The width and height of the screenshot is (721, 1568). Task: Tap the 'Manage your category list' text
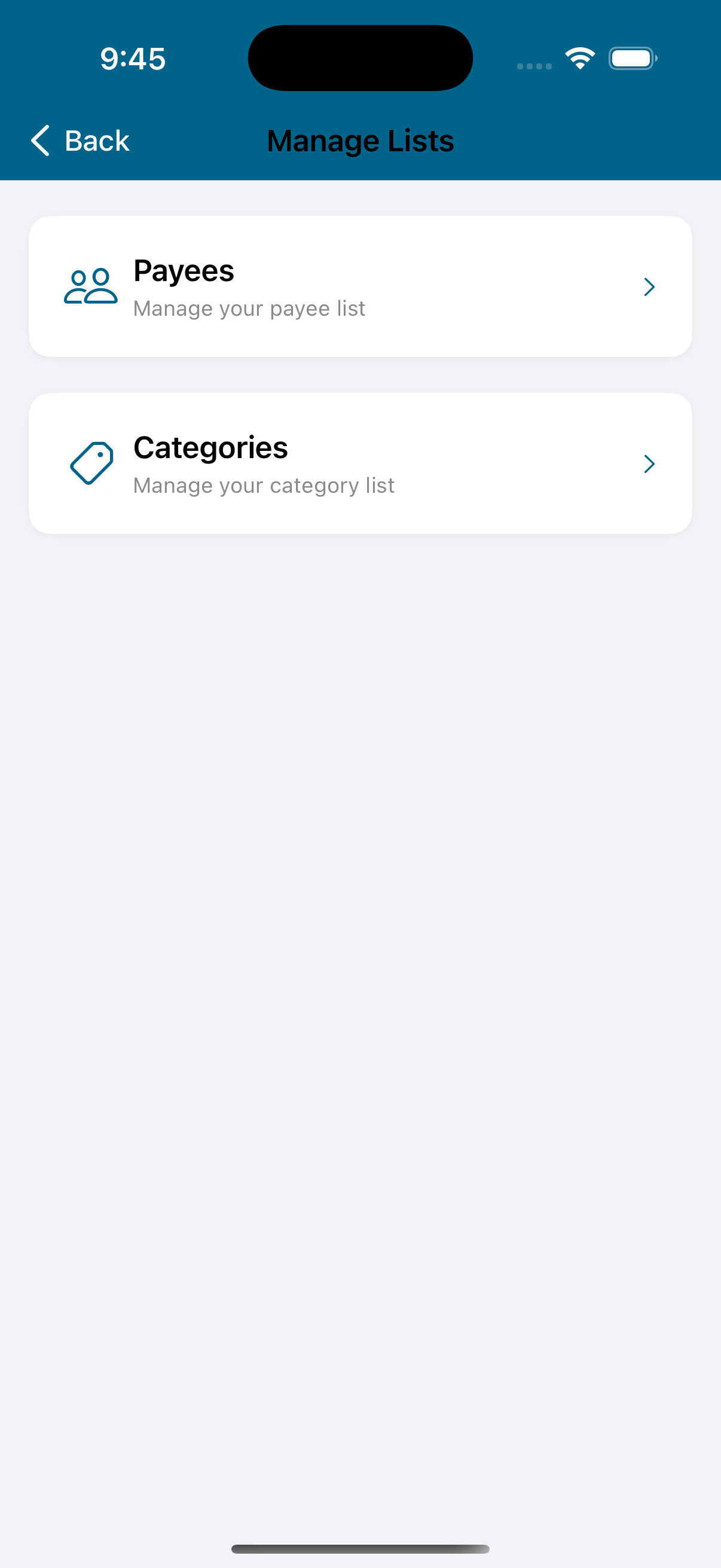[x=264, y=485]
